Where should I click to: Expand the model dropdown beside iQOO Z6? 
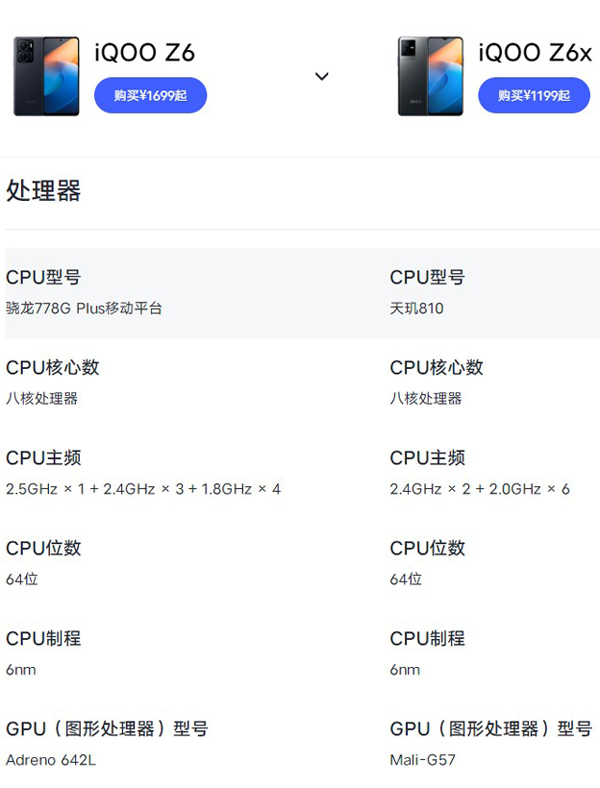pos(322,76)
